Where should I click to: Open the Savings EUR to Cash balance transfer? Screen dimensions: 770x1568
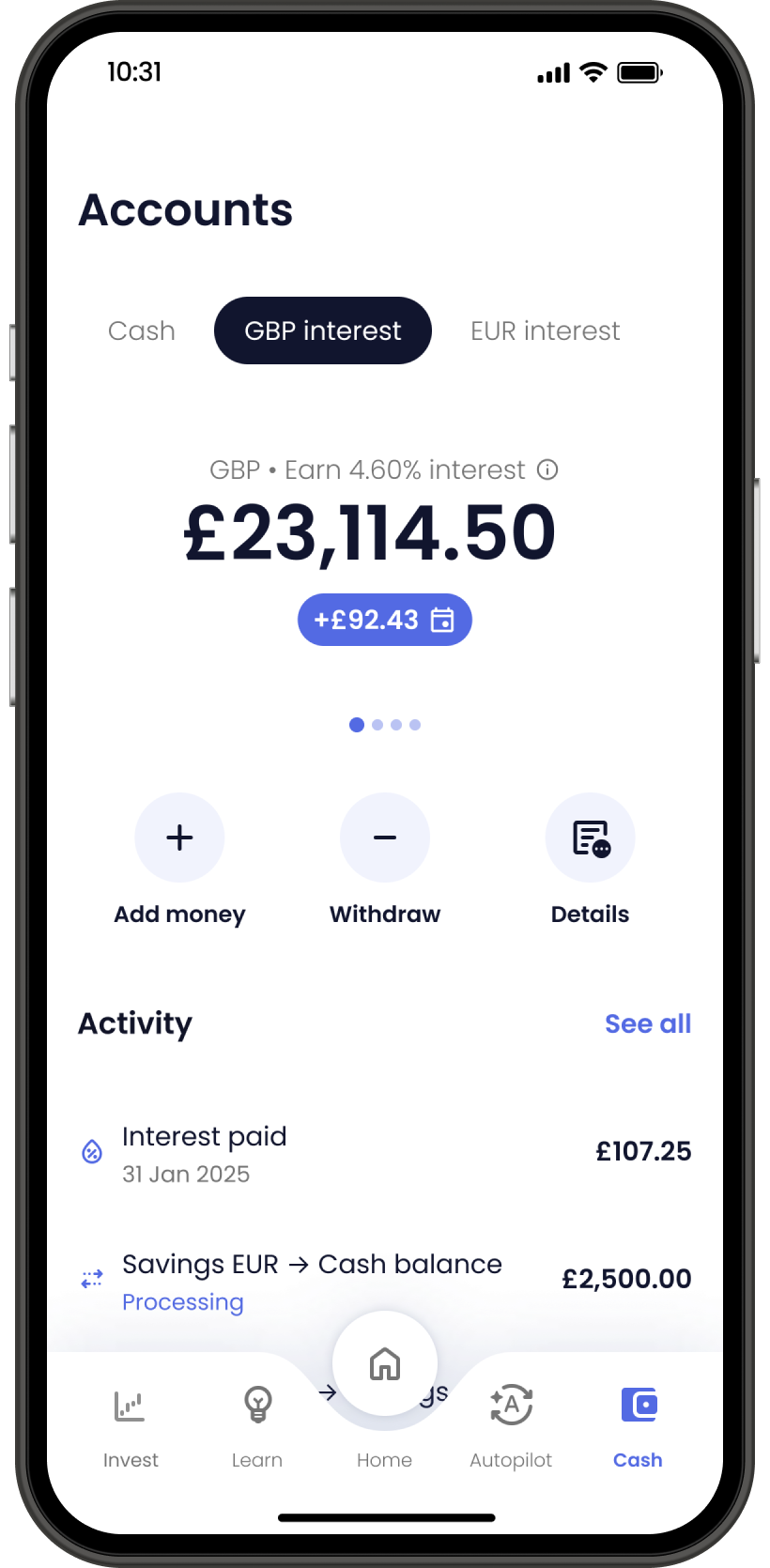[x=384, y=1280]
